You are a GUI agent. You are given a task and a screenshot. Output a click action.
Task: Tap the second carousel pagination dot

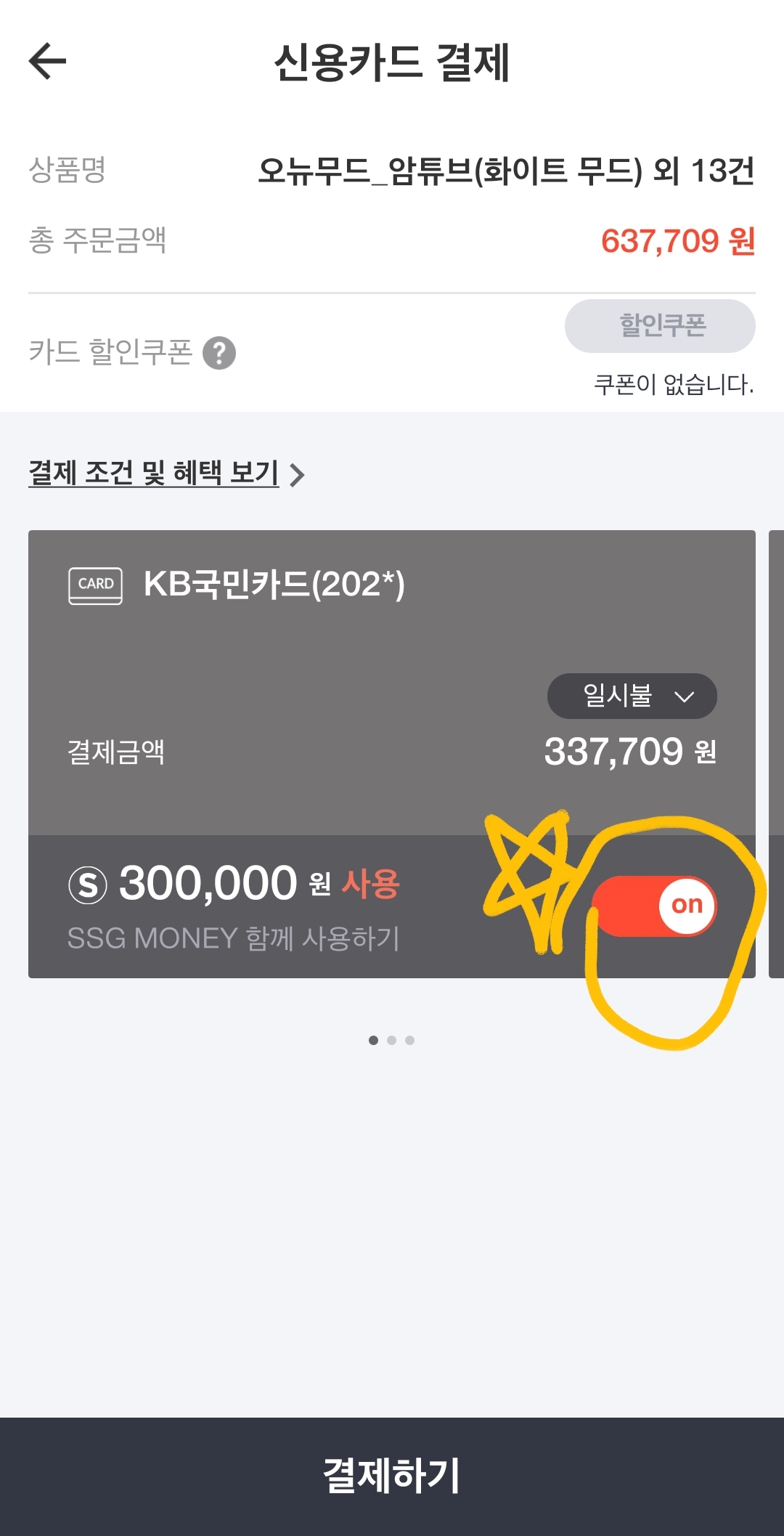[392, 1040]
